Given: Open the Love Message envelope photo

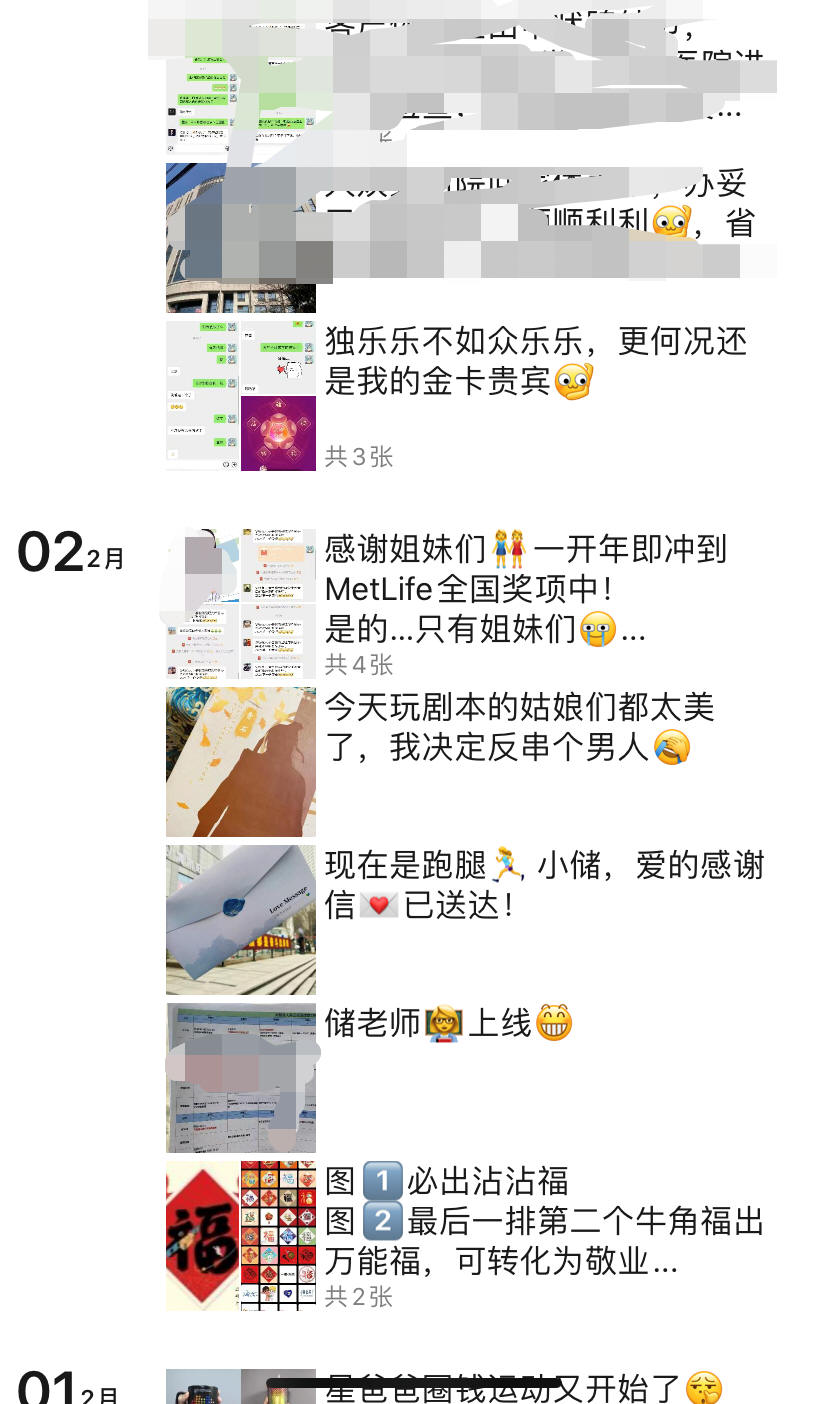Looking at the screenshot, I should pyautogui.click(x=240, y=918).
